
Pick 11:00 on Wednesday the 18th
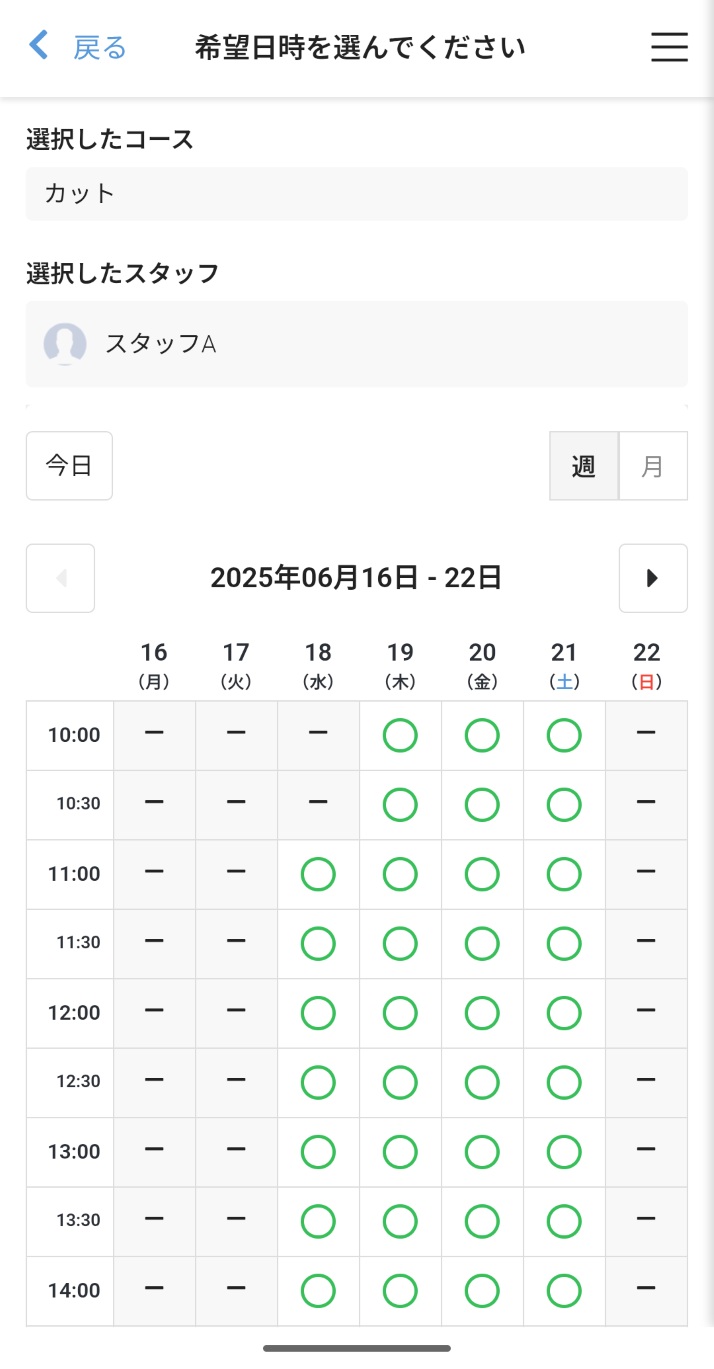tap(318, 874)
